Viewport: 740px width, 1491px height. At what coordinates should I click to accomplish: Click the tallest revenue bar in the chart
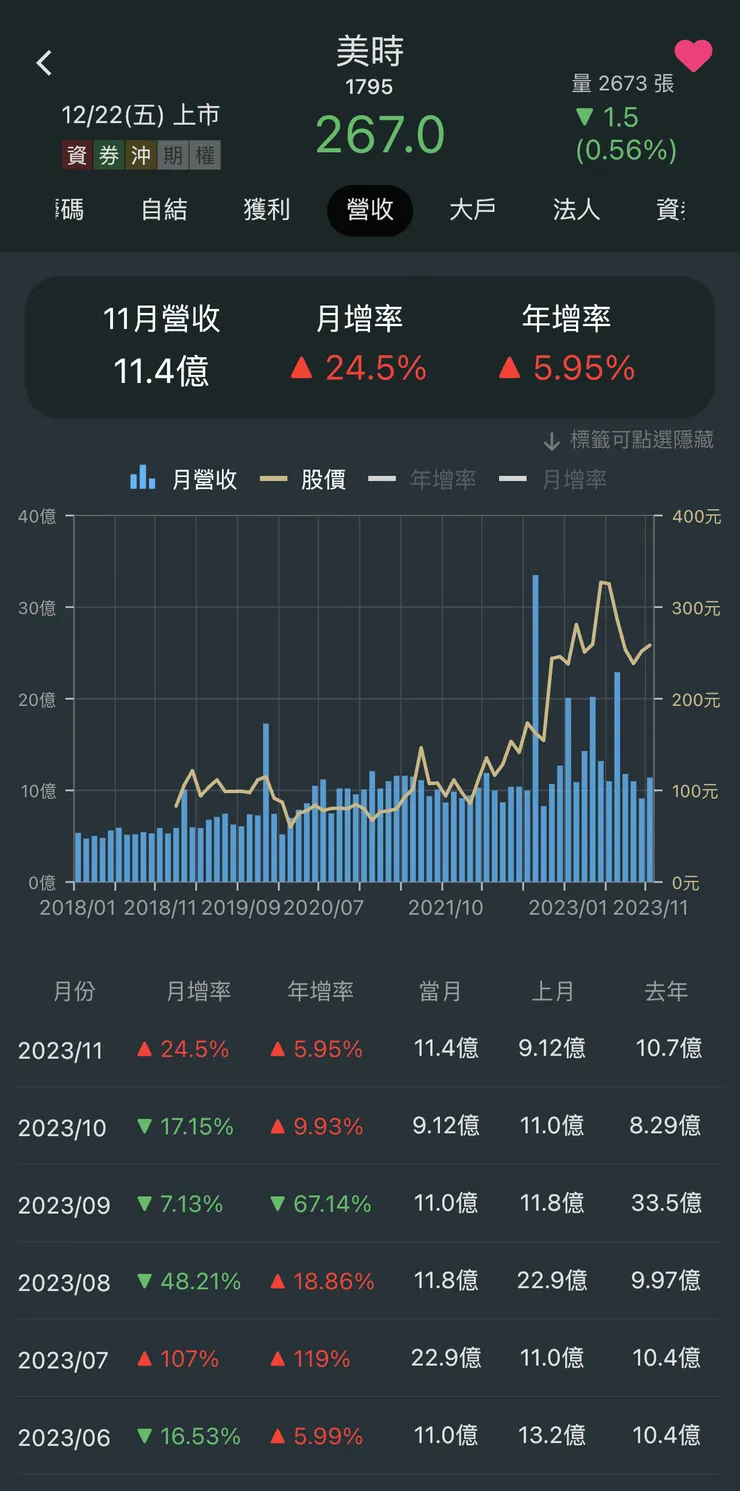coord(535,700)
